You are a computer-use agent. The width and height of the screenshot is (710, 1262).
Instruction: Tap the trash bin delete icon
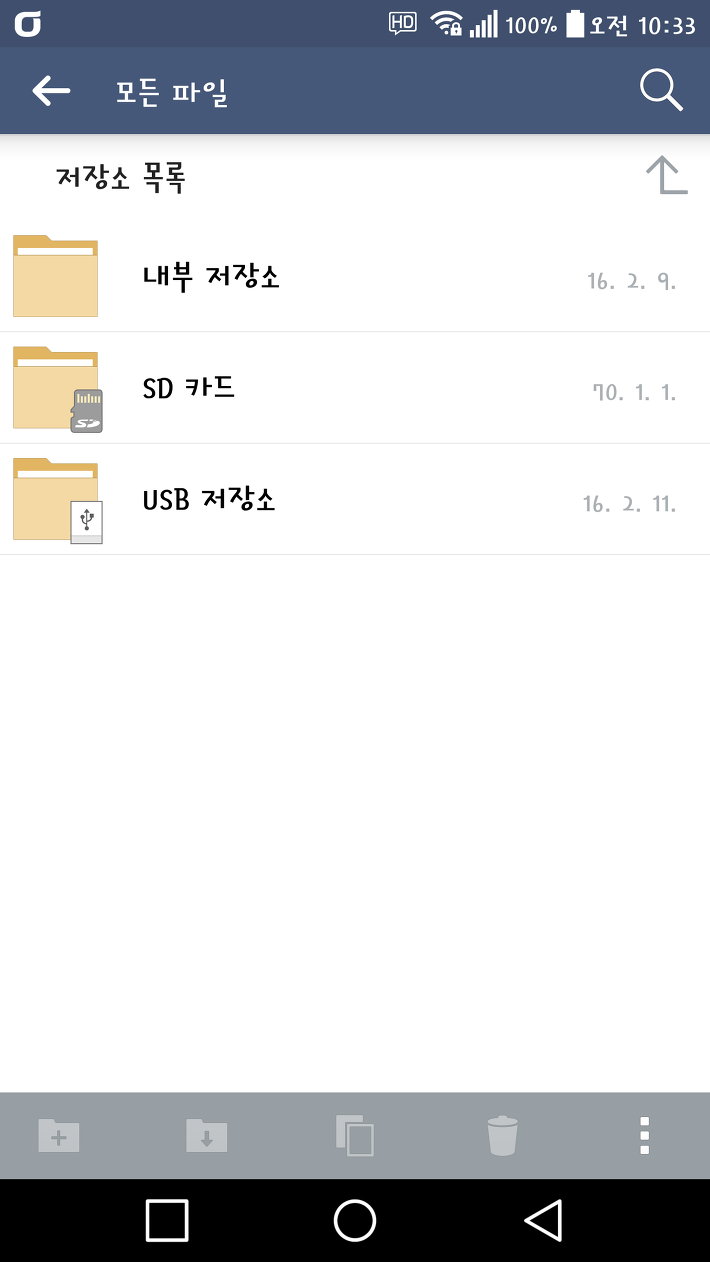pyautogui.click(x=503, y=1135)
